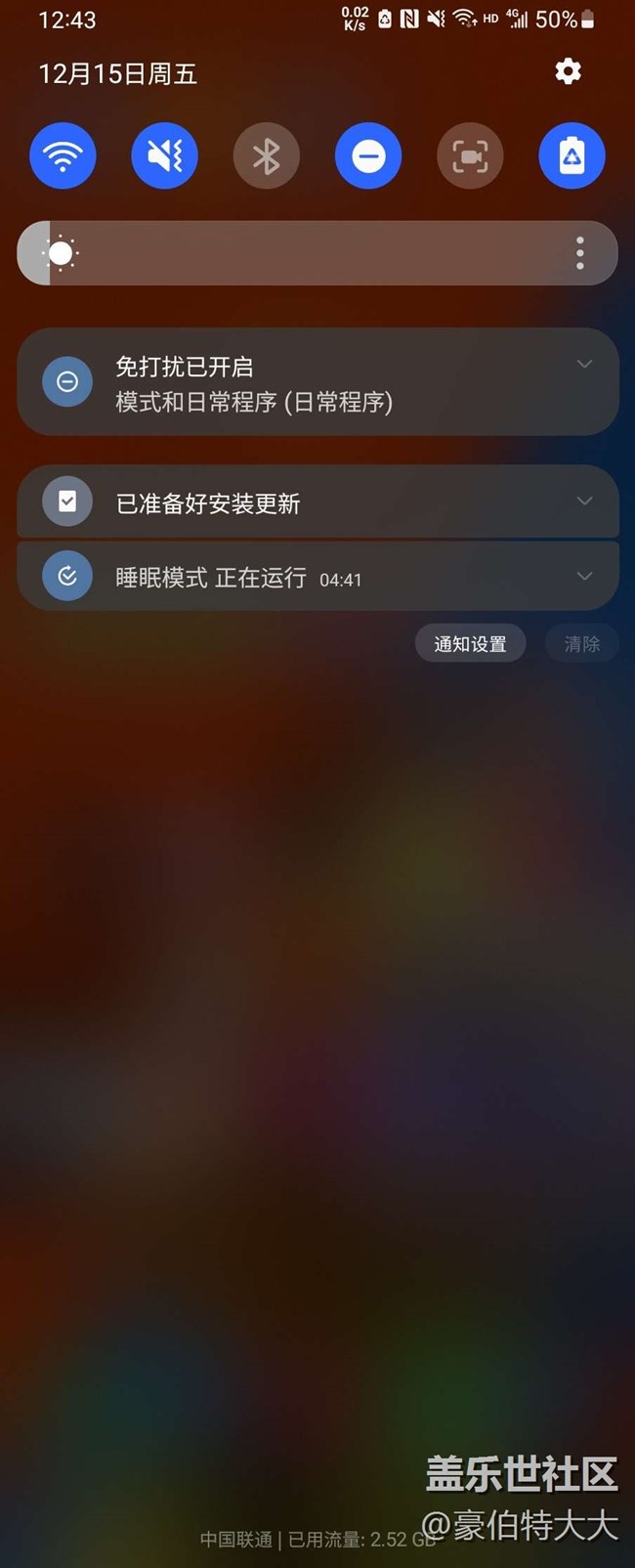Expand the 免打扰已开启 notification chevron

click(584, 364)
